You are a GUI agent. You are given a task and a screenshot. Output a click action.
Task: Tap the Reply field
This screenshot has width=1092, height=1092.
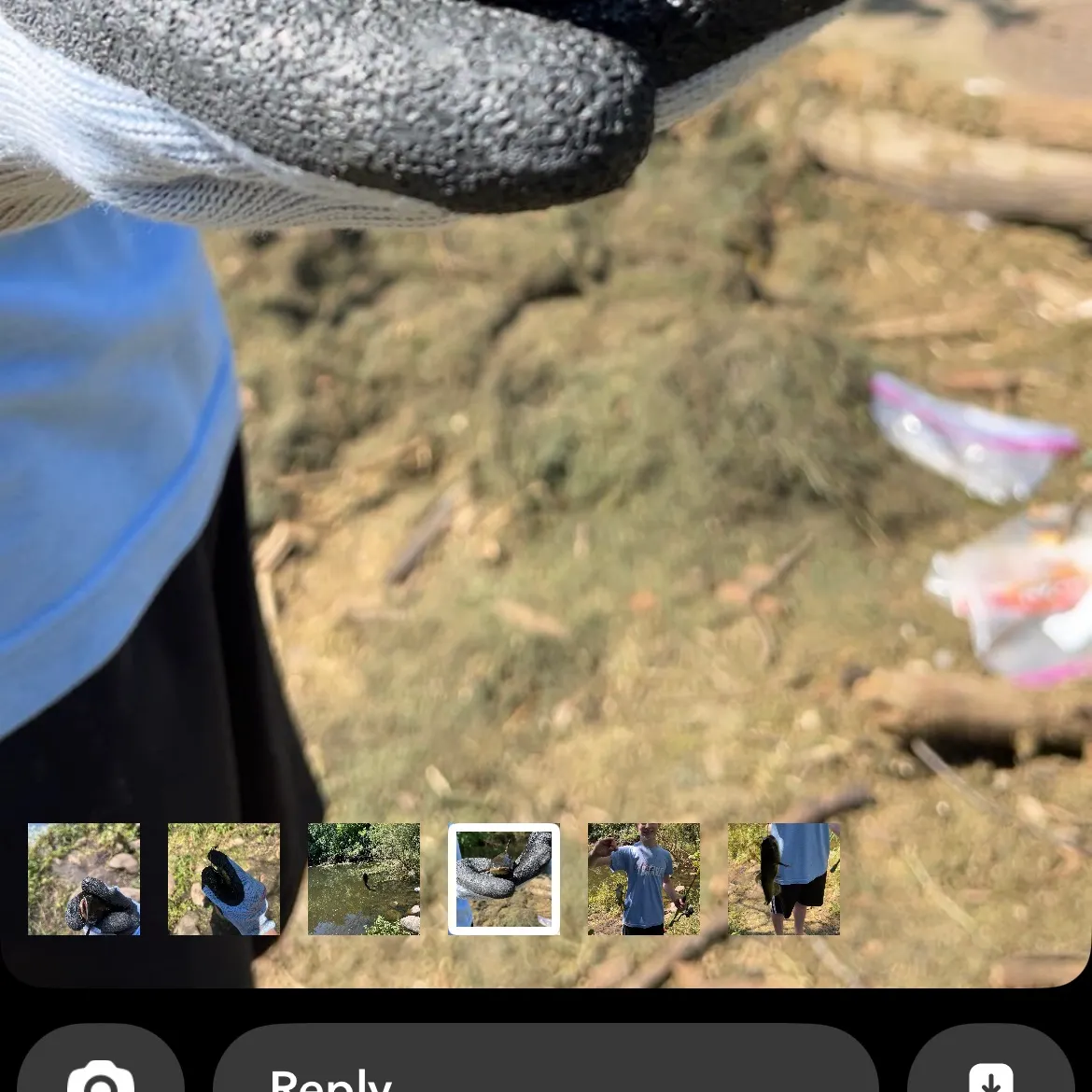click(545, 1069)
